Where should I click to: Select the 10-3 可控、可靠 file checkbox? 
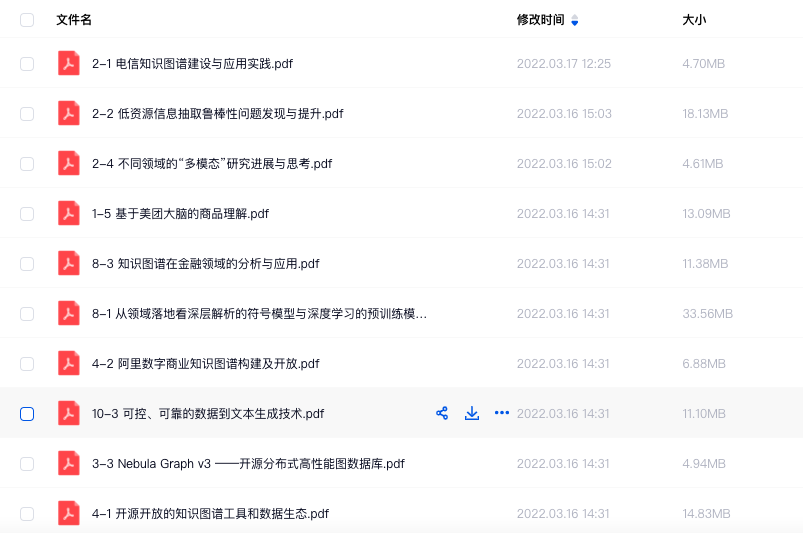coord(27,414)
